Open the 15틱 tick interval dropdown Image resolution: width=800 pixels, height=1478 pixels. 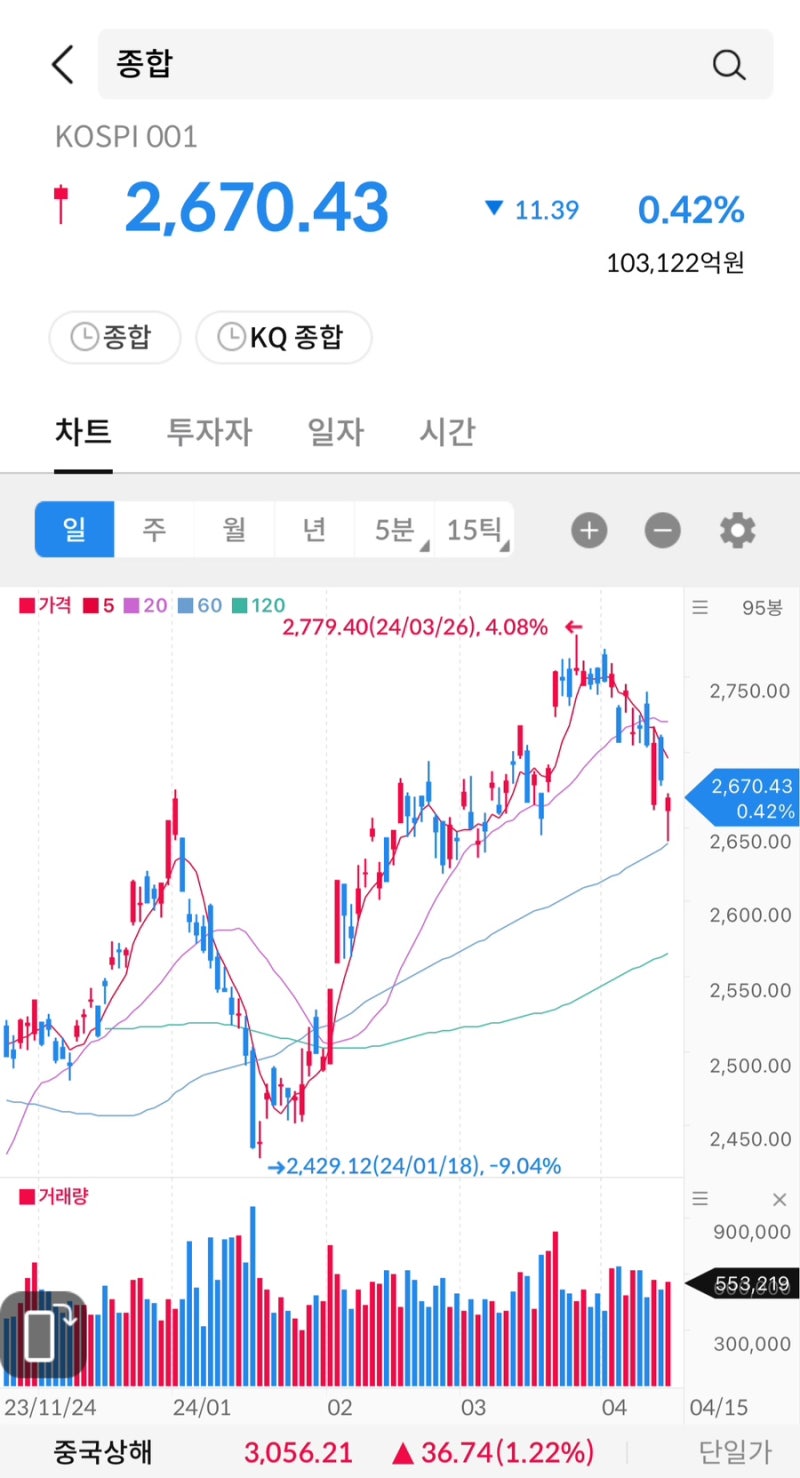pos(475,530)
